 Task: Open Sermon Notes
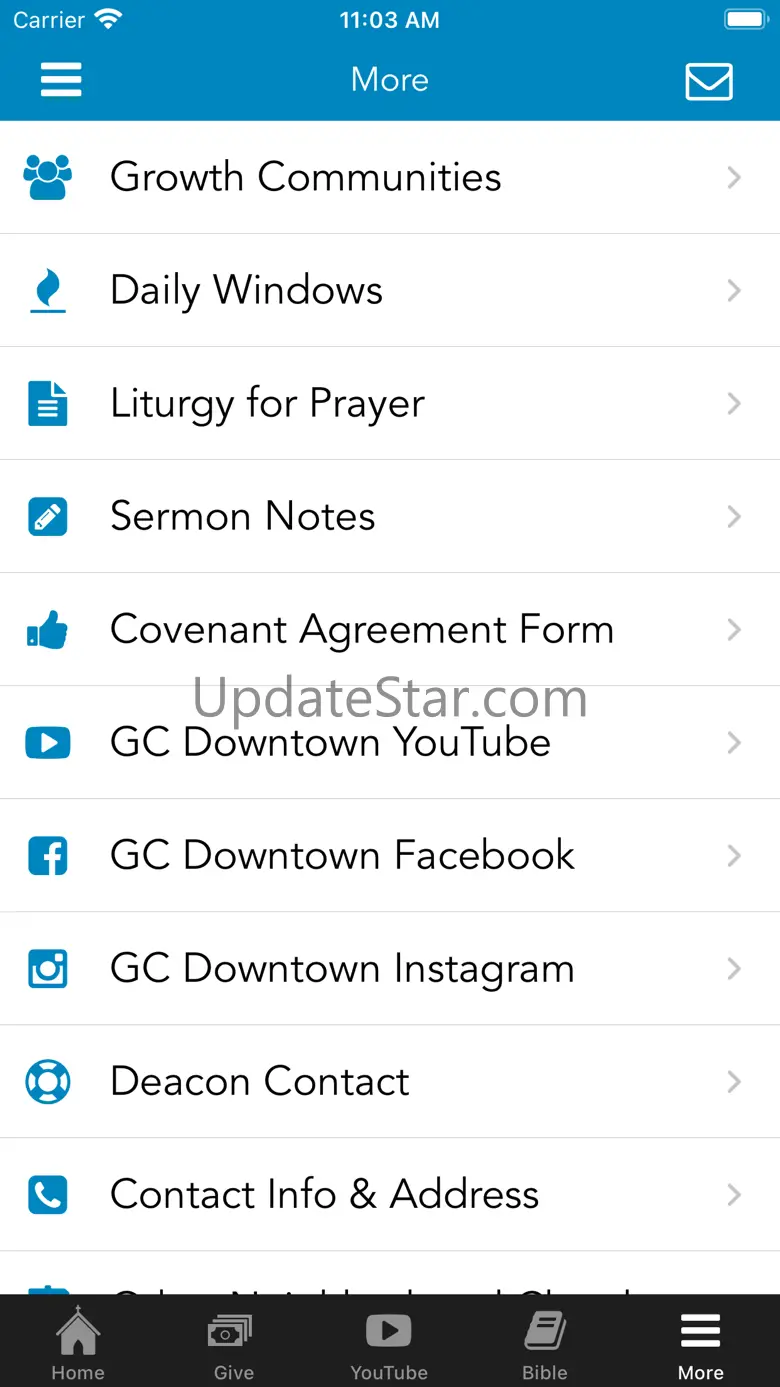coord(390,517)
